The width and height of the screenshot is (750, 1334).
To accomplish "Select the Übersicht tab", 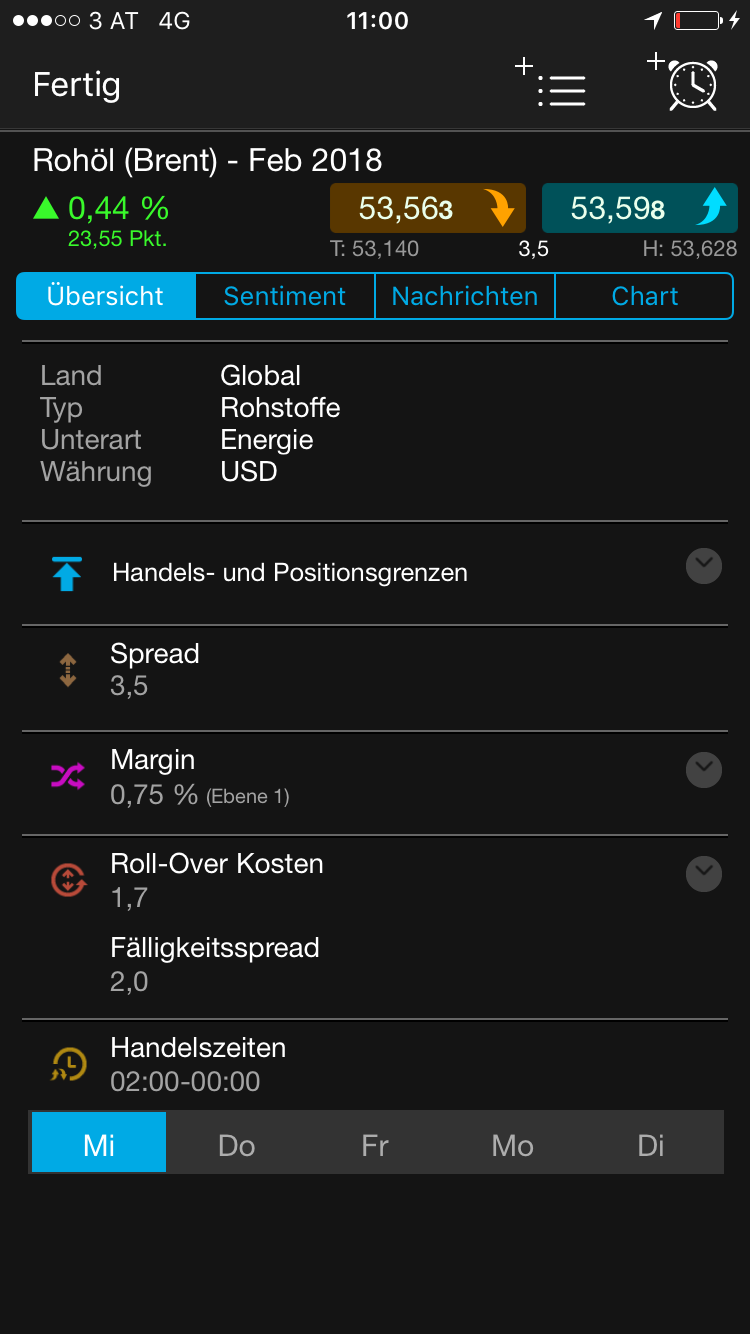I will point(106,297).
